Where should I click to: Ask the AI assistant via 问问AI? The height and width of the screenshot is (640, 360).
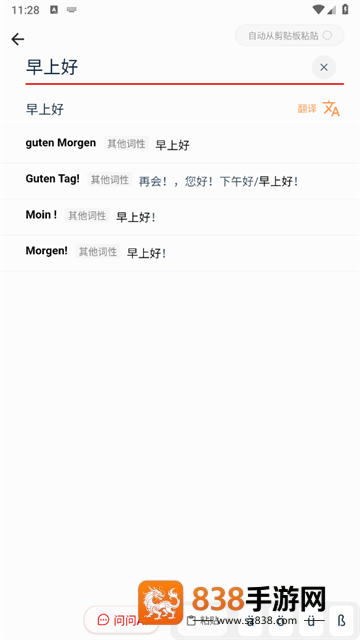click(x=121, y=620)
